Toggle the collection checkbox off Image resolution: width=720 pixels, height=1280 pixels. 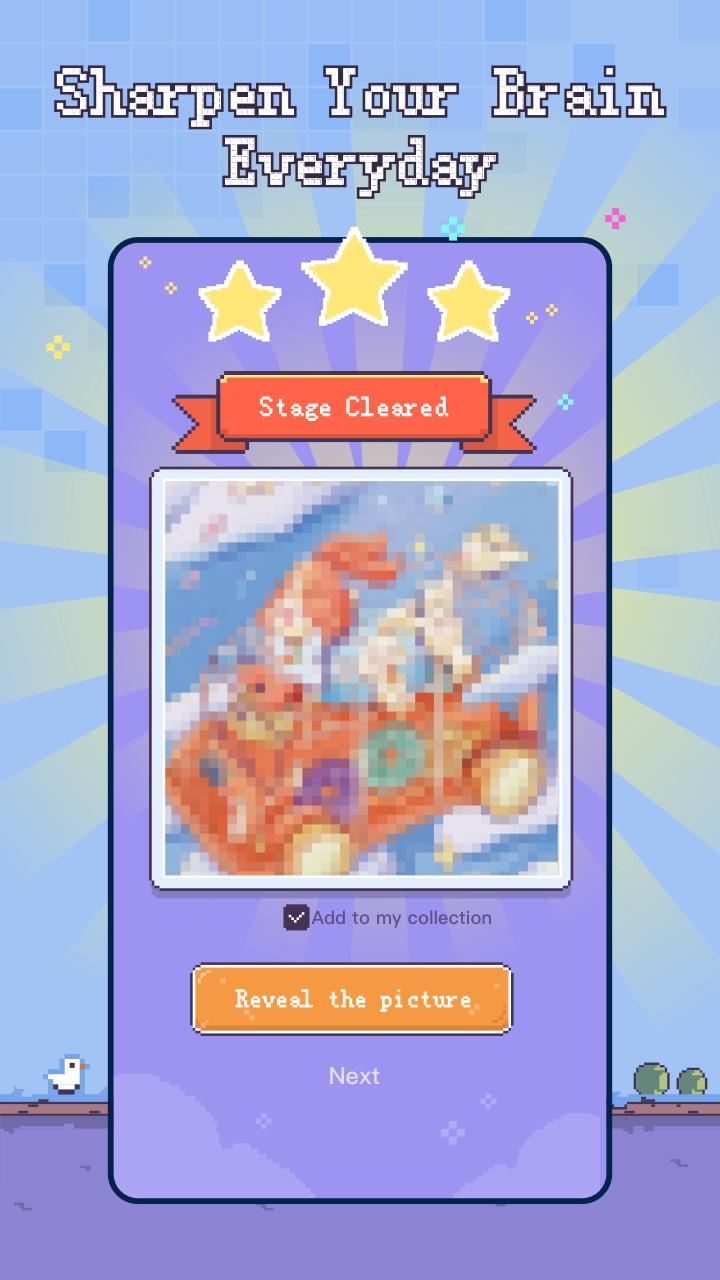point(295,916)
